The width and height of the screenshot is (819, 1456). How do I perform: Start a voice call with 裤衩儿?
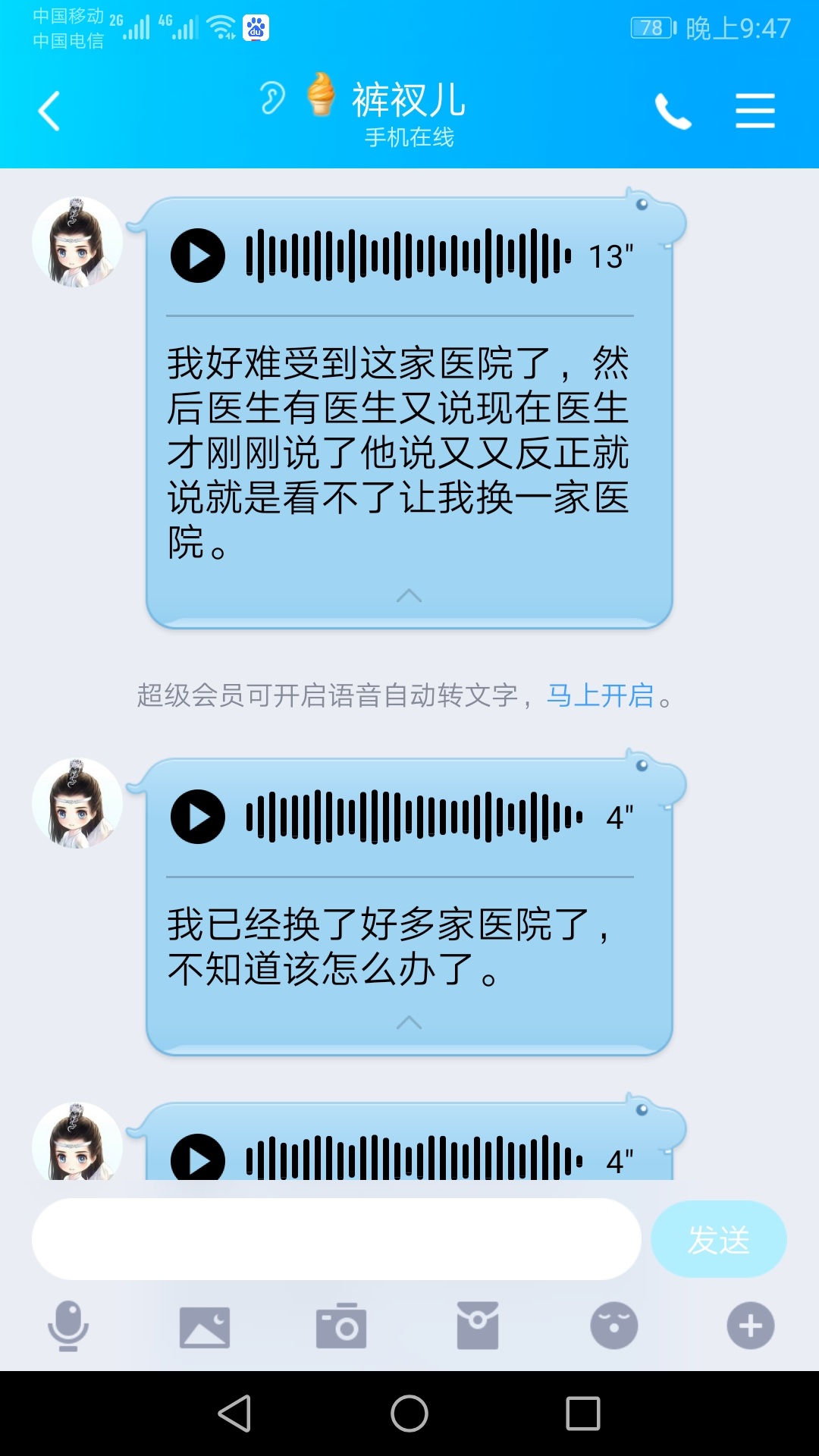tap(673, 111)
